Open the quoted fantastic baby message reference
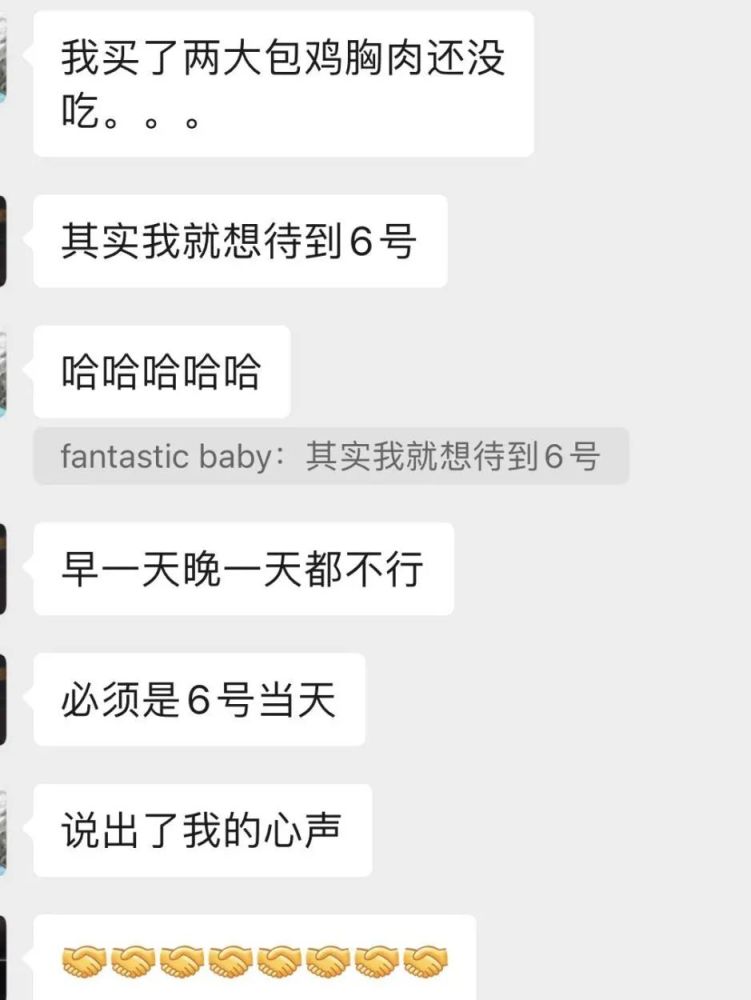This screenshot has height=1000, width=751. point(330,457)
